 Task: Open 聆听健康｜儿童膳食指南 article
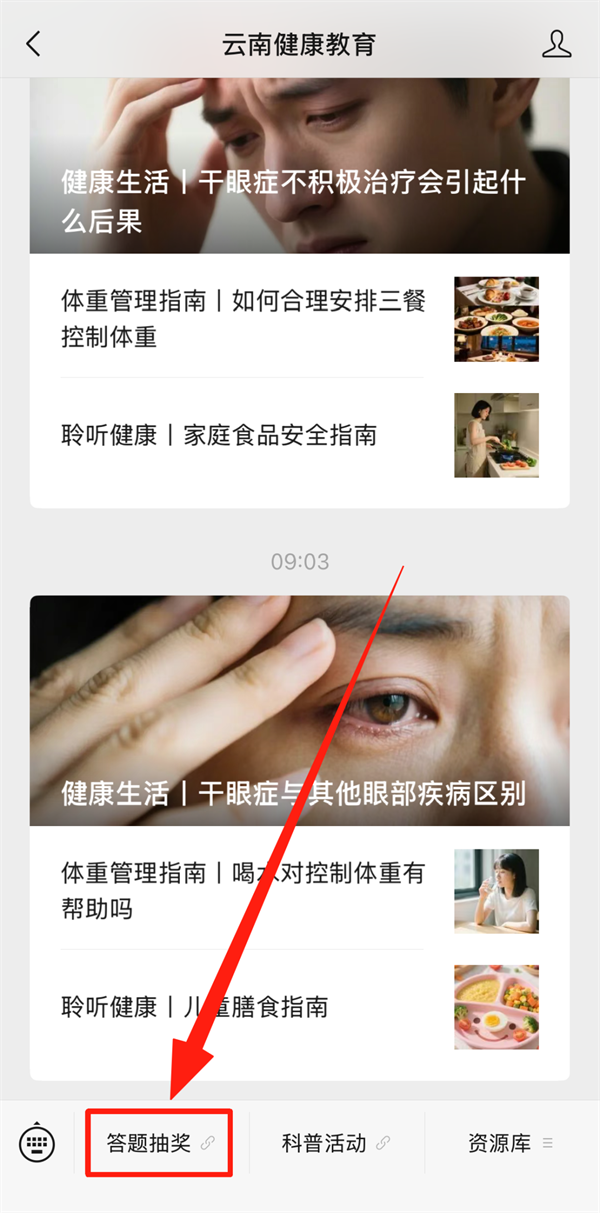195,1006
